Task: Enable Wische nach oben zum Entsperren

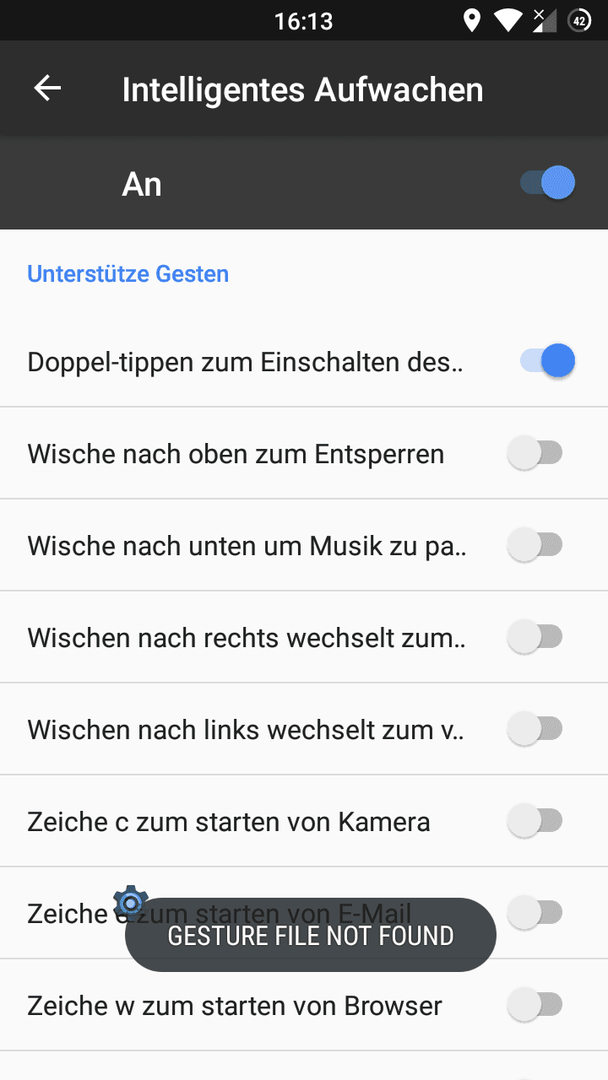Action: click(535, 453)
